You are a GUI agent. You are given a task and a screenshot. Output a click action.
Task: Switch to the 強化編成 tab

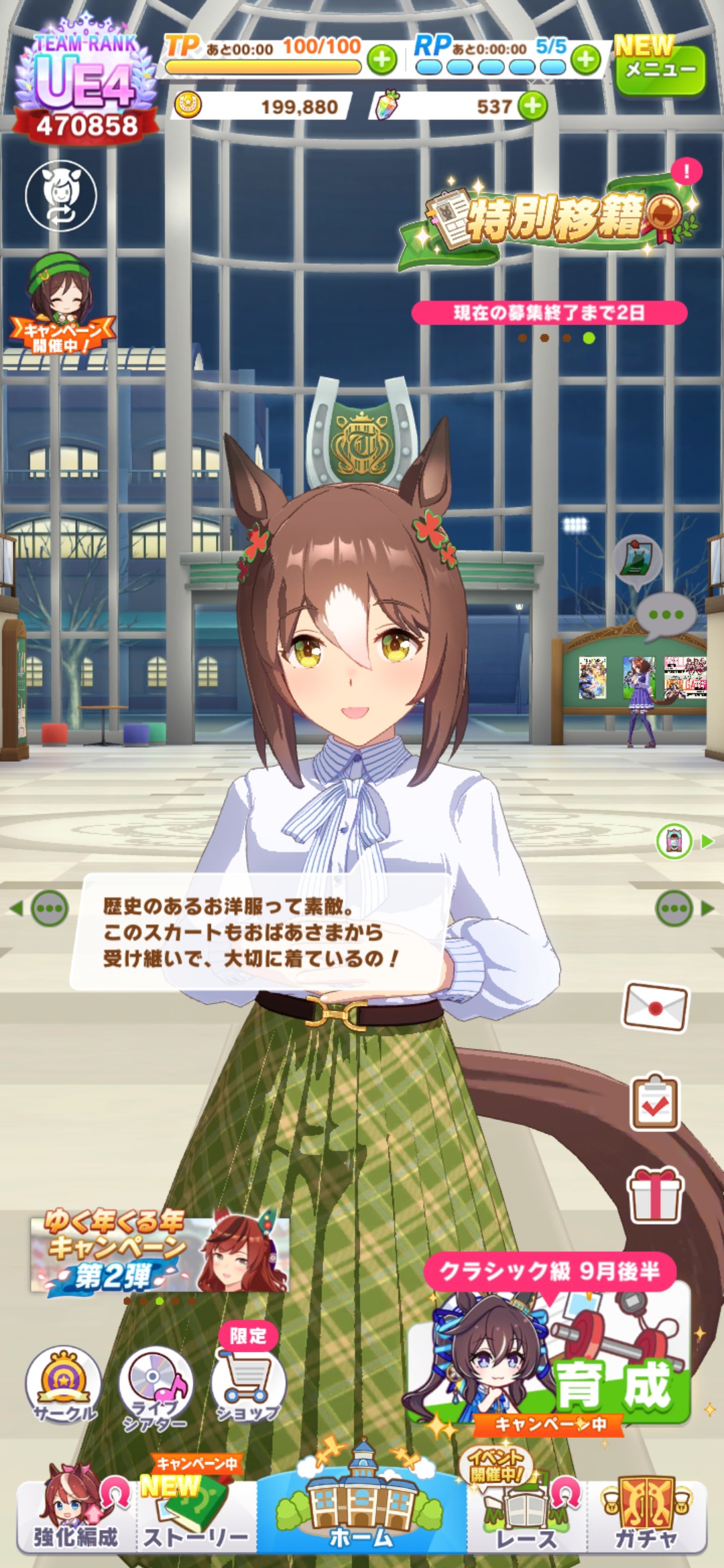click(75, 1516)
